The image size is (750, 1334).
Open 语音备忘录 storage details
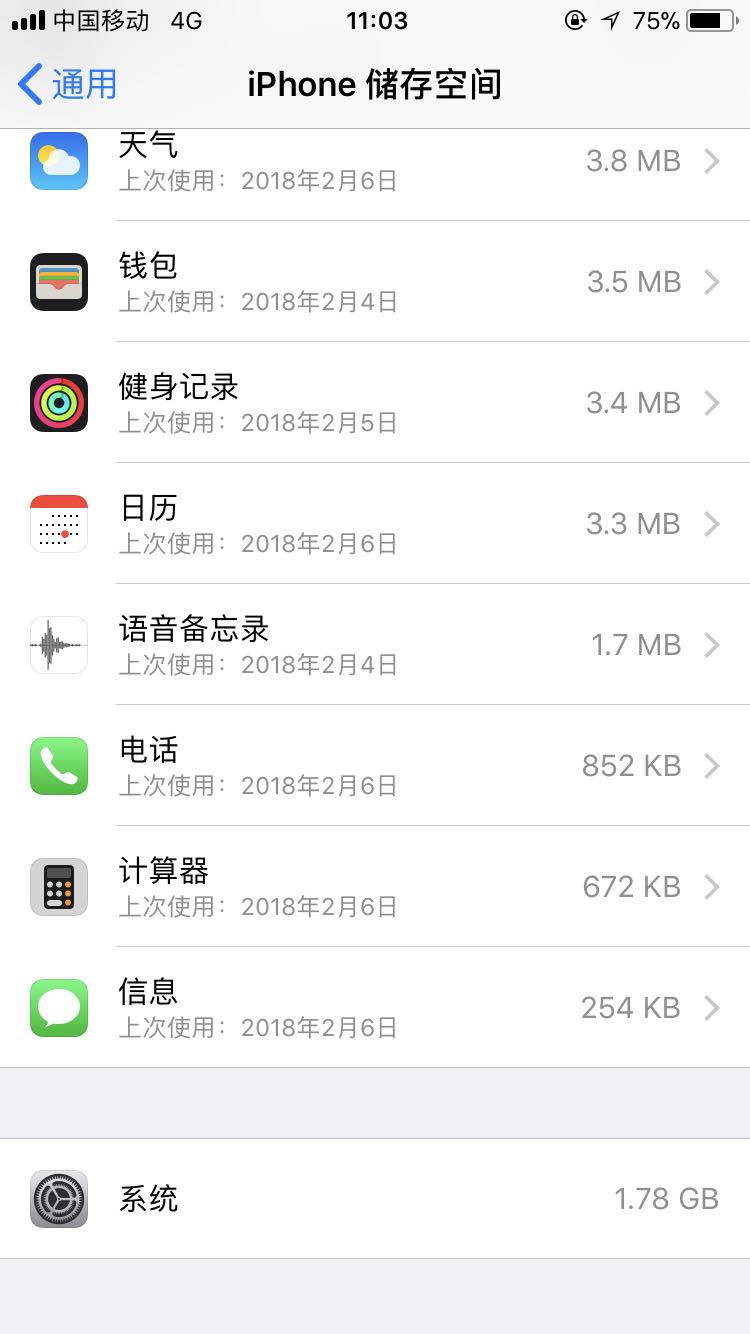375,645
